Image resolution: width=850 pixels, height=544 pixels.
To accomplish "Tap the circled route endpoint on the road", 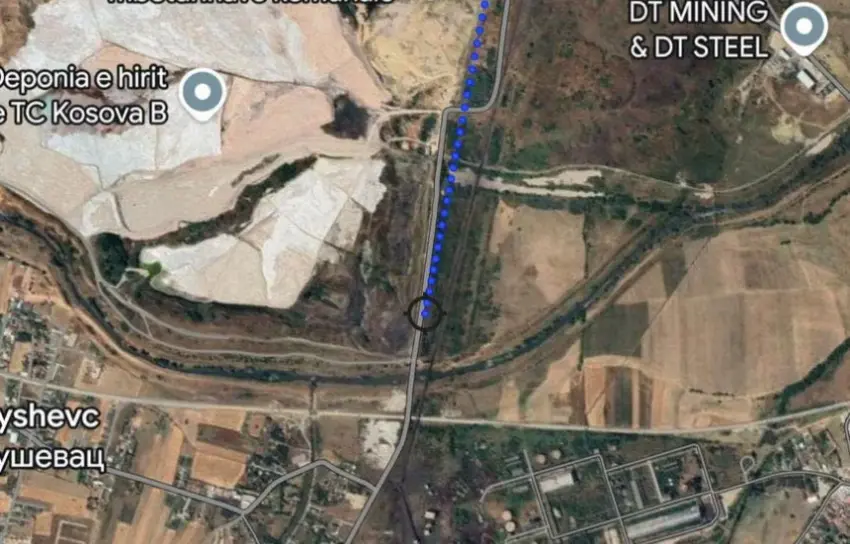I will (x=424, y=313).
